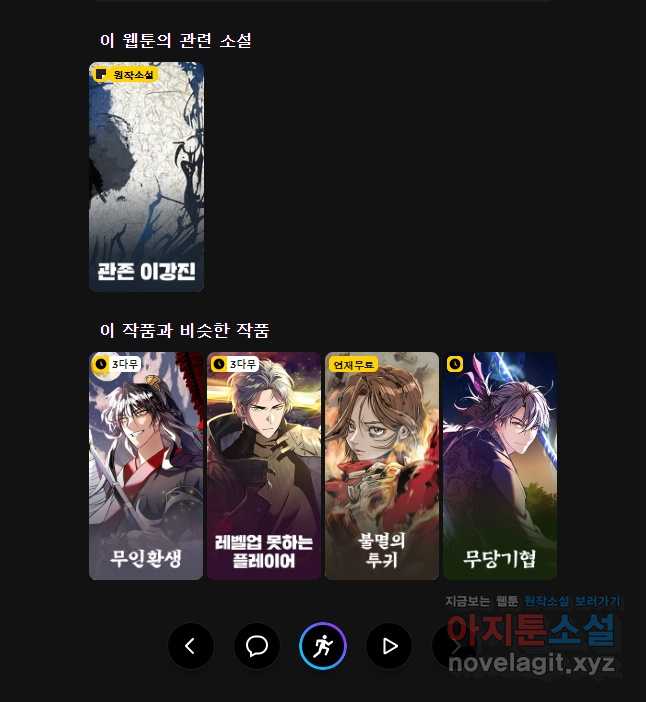Tap the play triangle button
This screenshot has height=702, width=646.
(x=389, y=646)
